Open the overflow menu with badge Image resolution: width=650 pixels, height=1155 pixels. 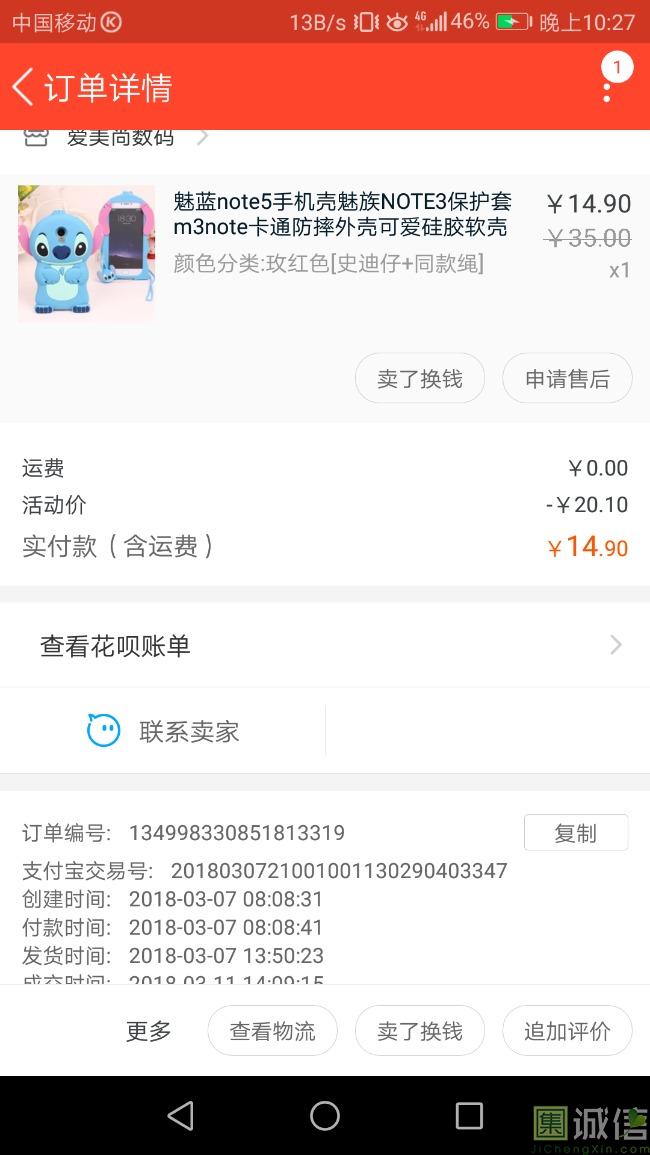point(608,85)
